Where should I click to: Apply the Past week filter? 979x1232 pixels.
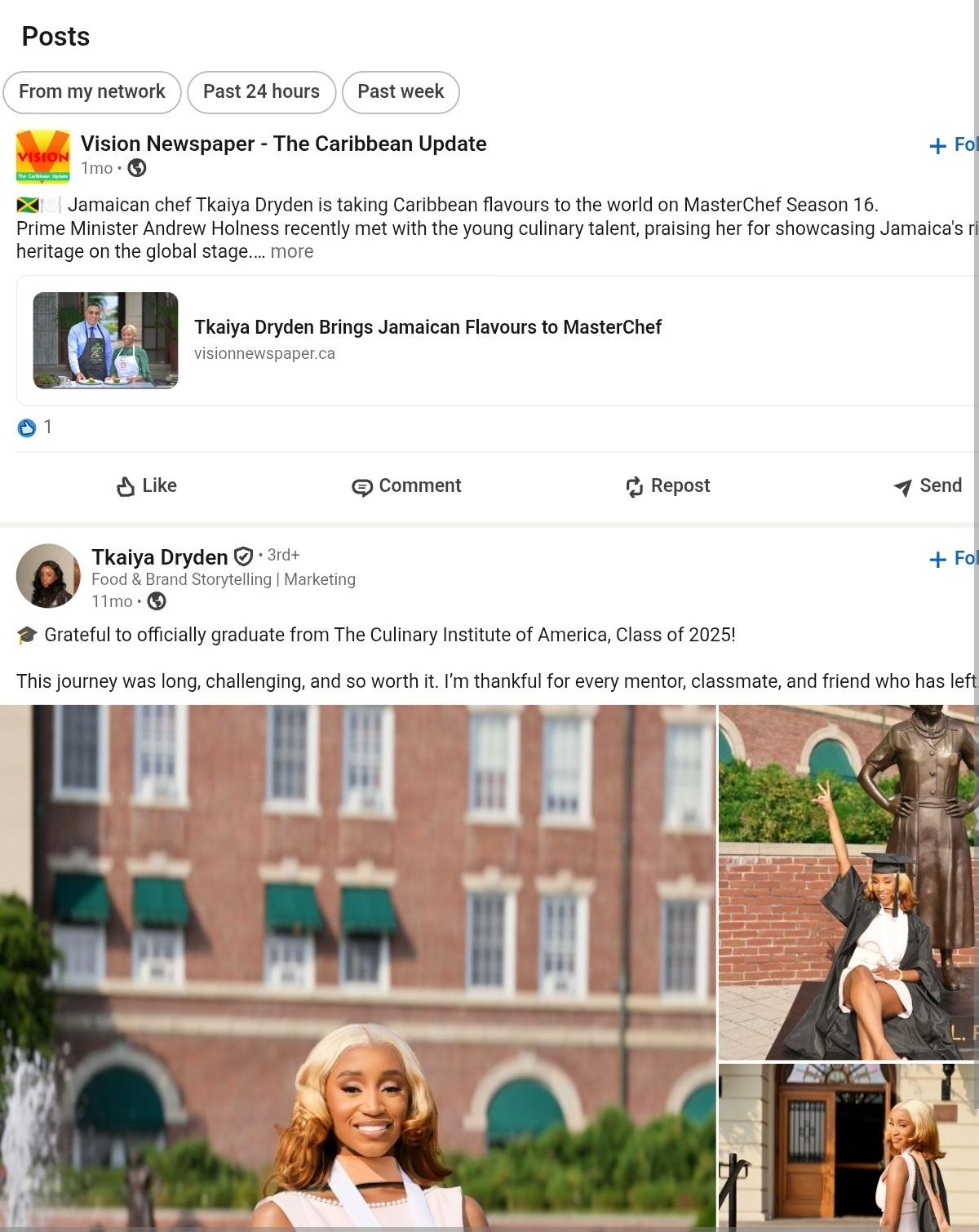(x=401, y=91)
